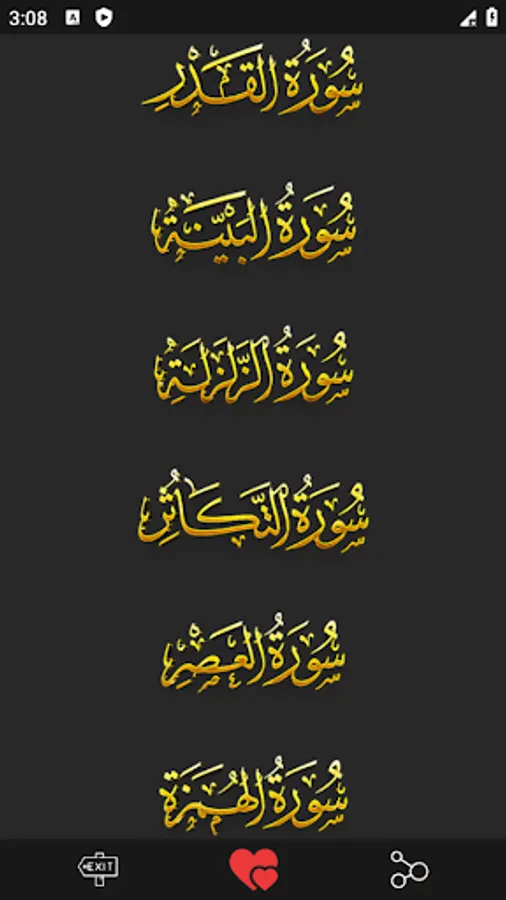The width and height of the screenshot is (506, 900).
Task: Select Surah Al-Asr
Action: coord(253,653)
